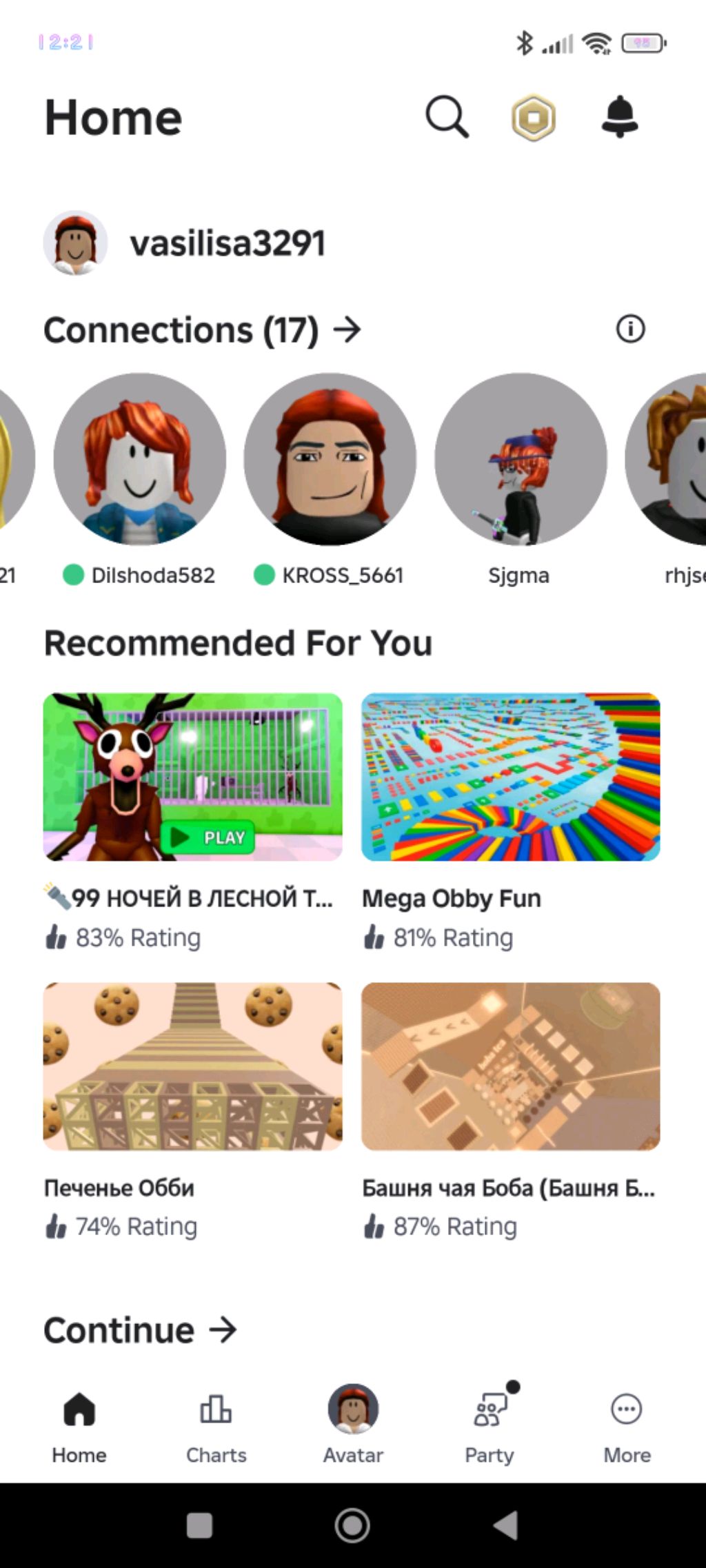706x1568 pixels.
Task: Open the Башня чая Боба game
Action: point(511,1066)
